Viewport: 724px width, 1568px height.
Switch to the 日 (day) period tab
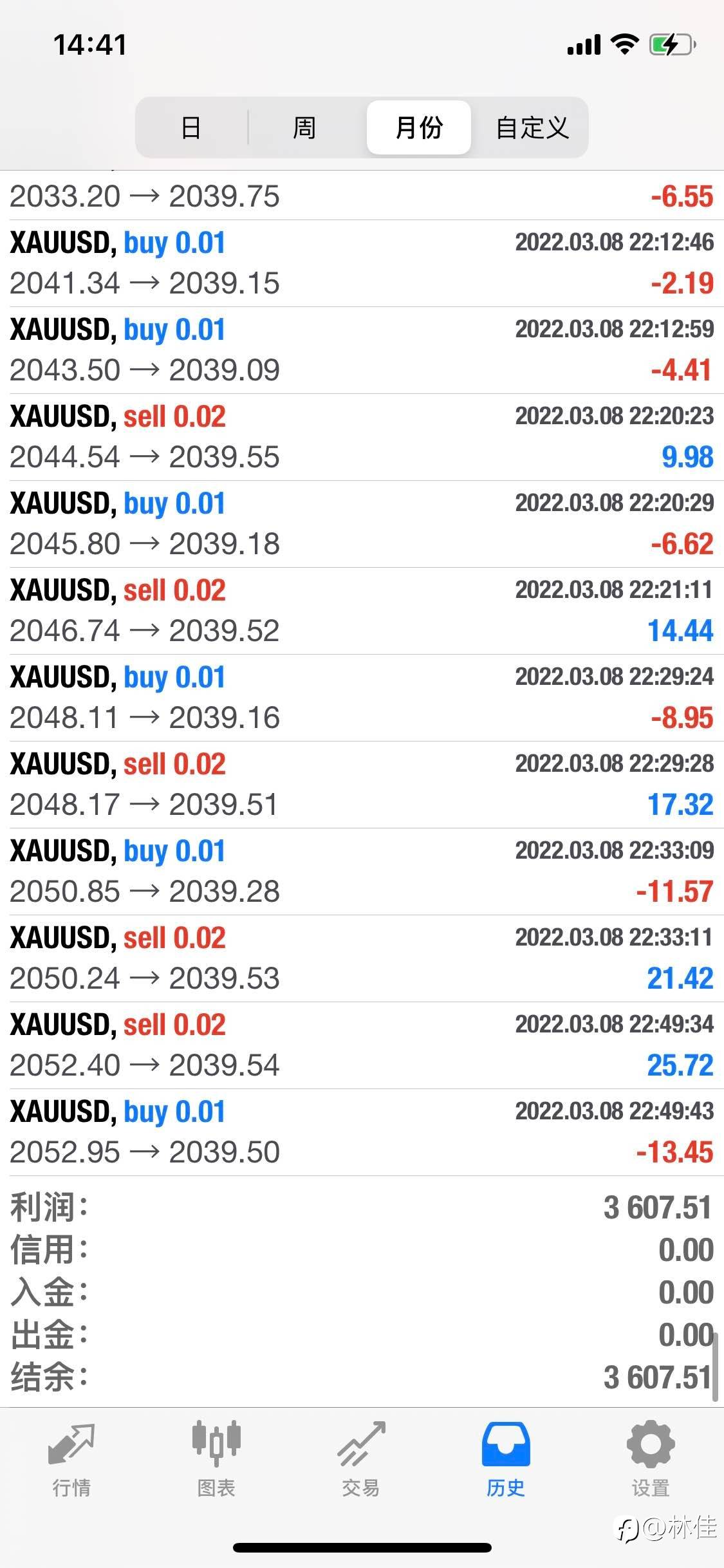click(x=191, y=127)
